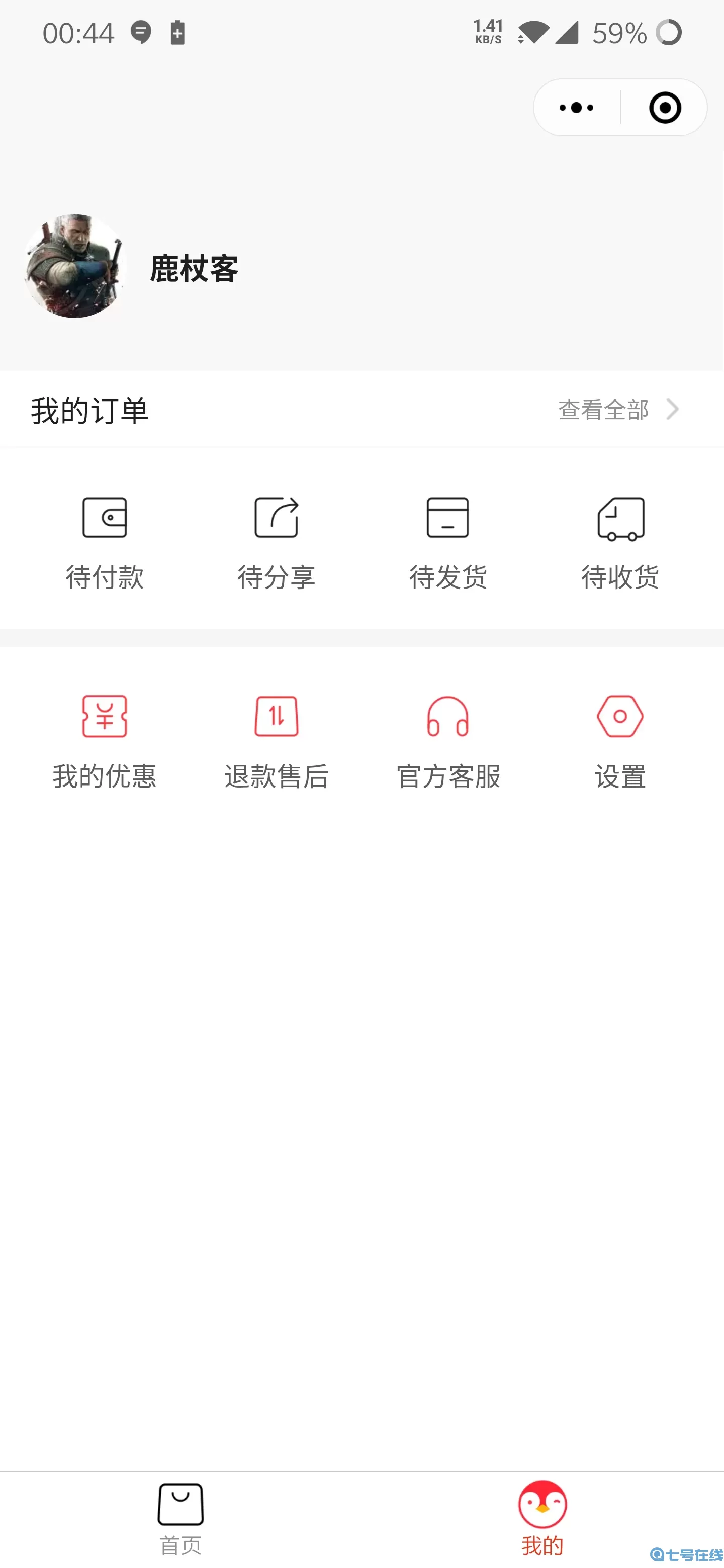Open 查看全部 to view all orders
The height and width of the screenshot is (1568, 724).
click(x=602, y=410)
